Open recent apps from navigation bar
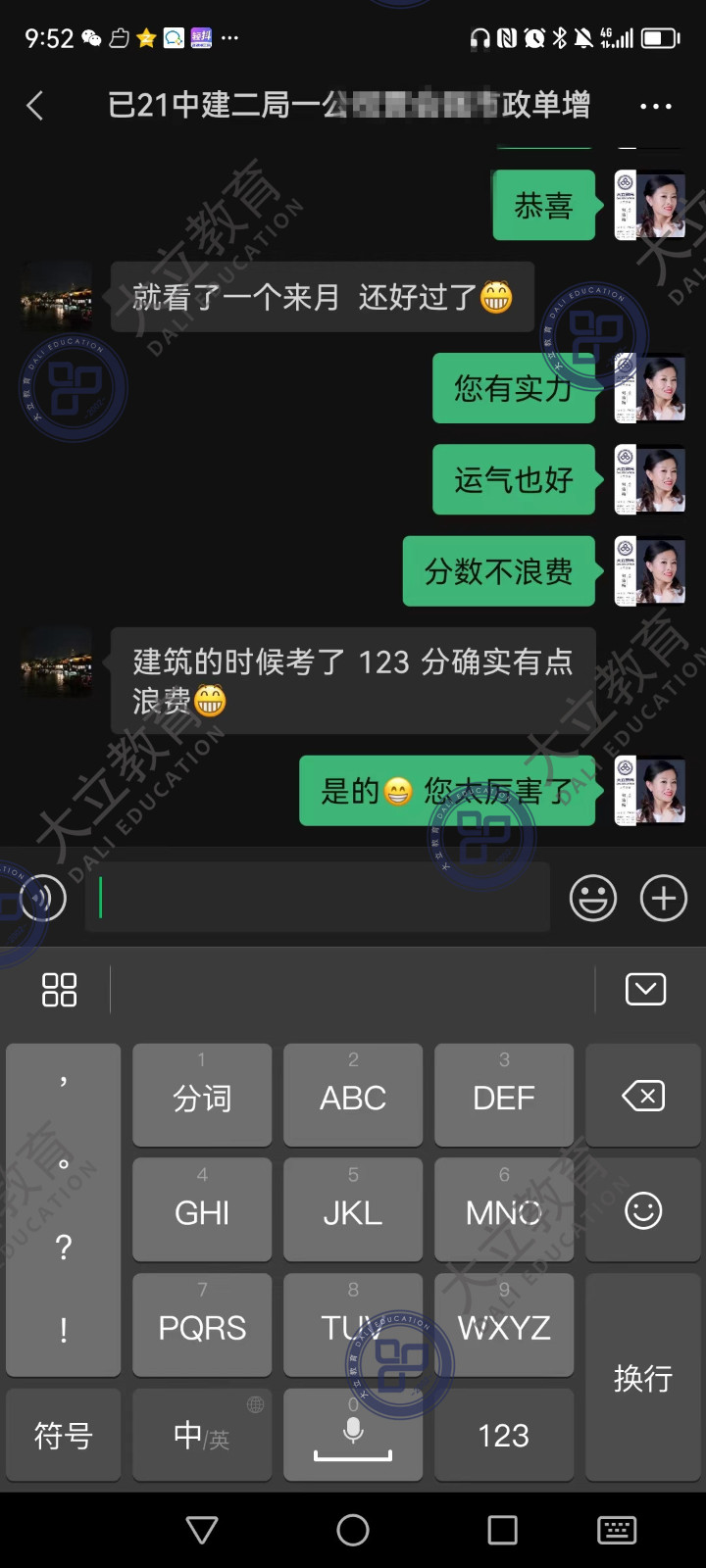The width and height of the screenshot is (706, 1568). (502, 1530)
